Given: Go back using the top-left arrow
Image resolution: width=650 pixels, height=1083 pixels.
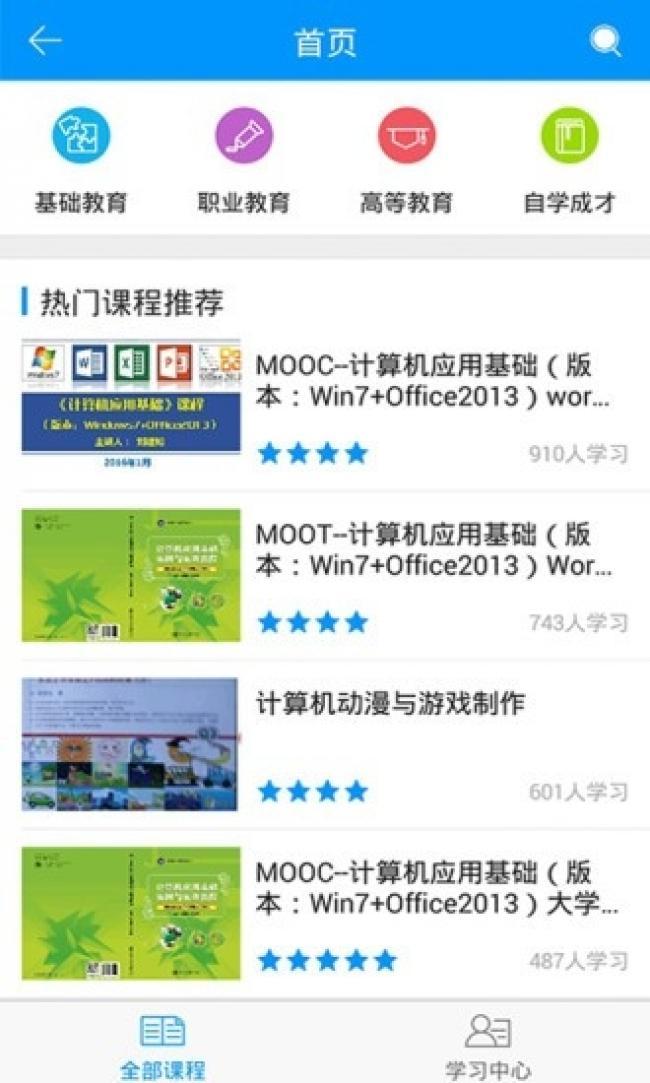Looking at the screenshot, I should point(44,40).
